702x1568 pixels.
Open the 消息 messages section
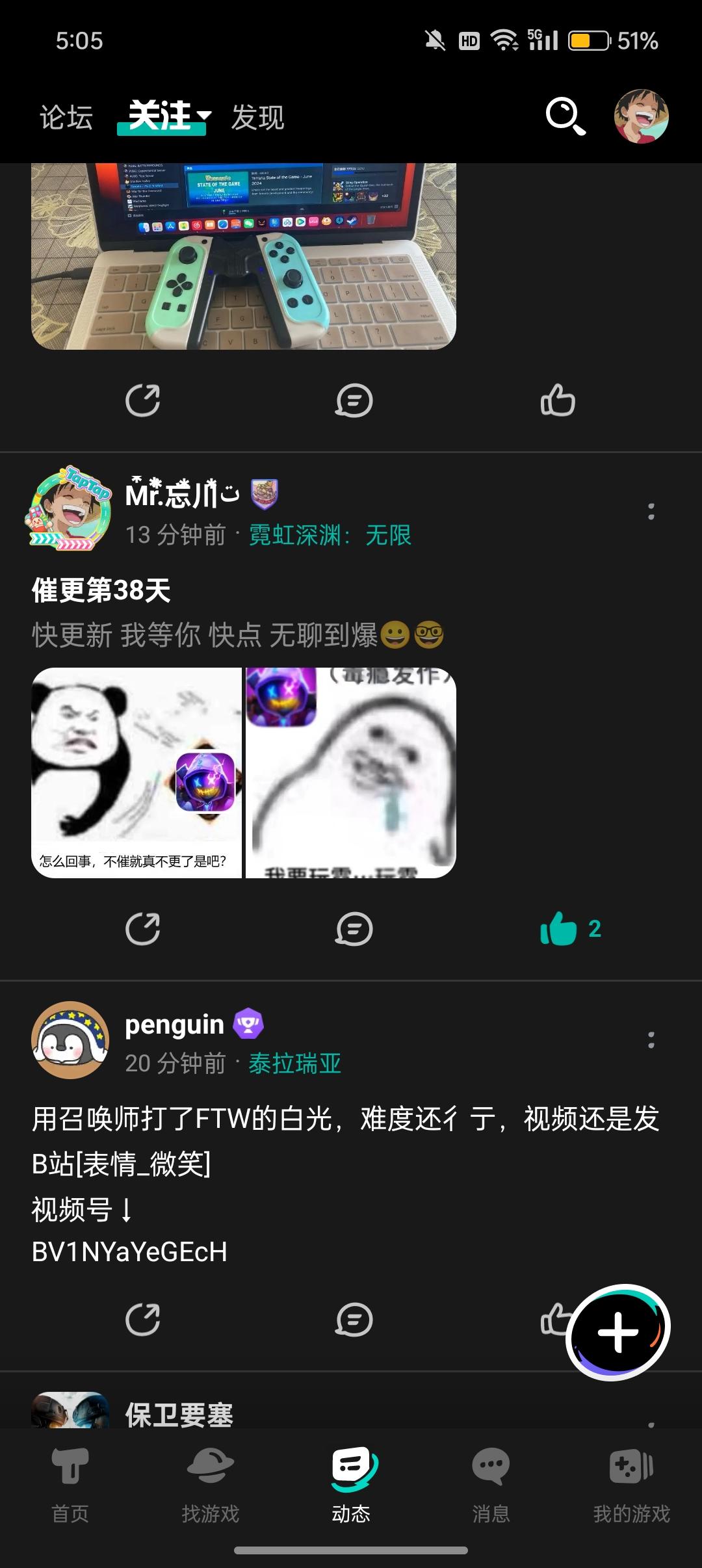(x=491, y=1489)
